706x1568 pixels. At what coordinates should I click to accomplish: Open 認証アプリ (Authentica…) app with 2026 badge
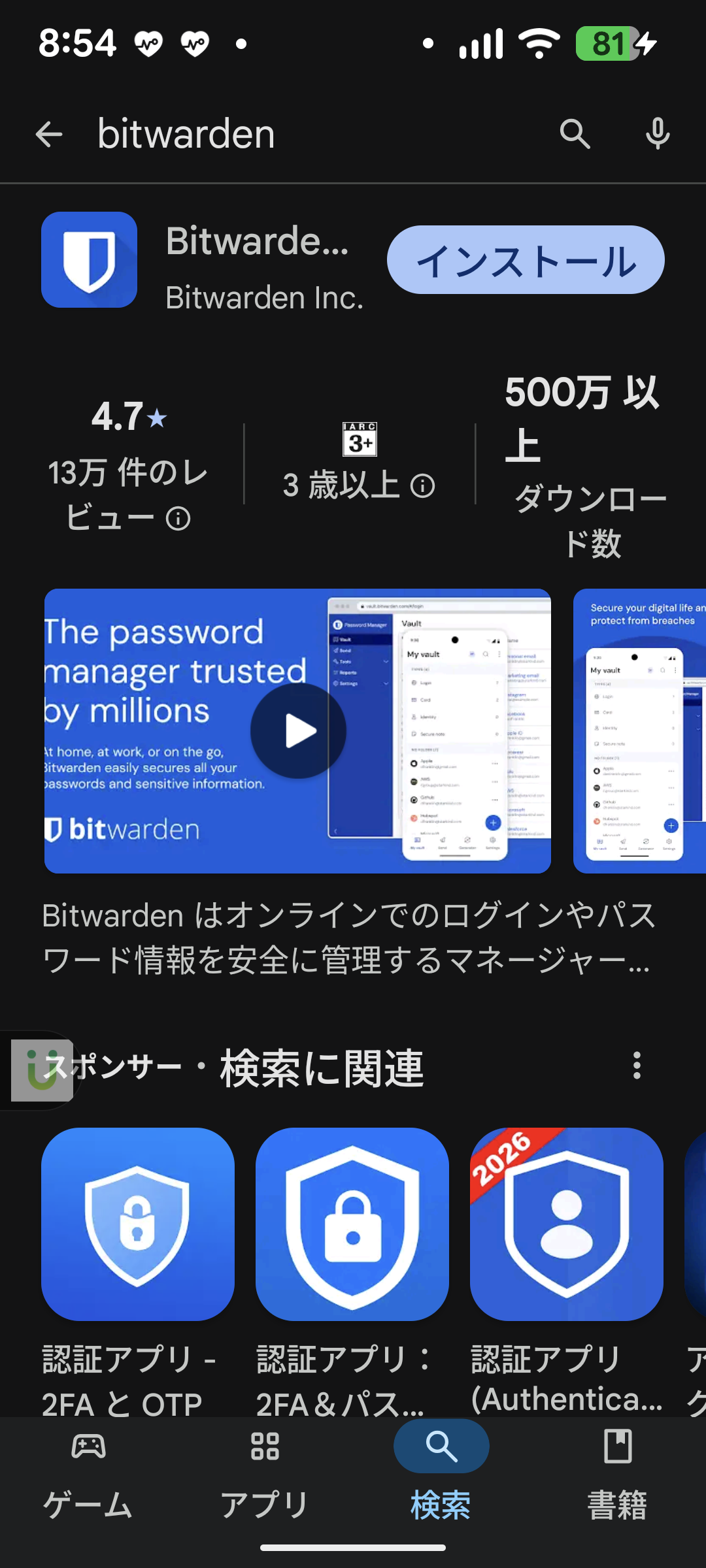[x=567, y=1224]
